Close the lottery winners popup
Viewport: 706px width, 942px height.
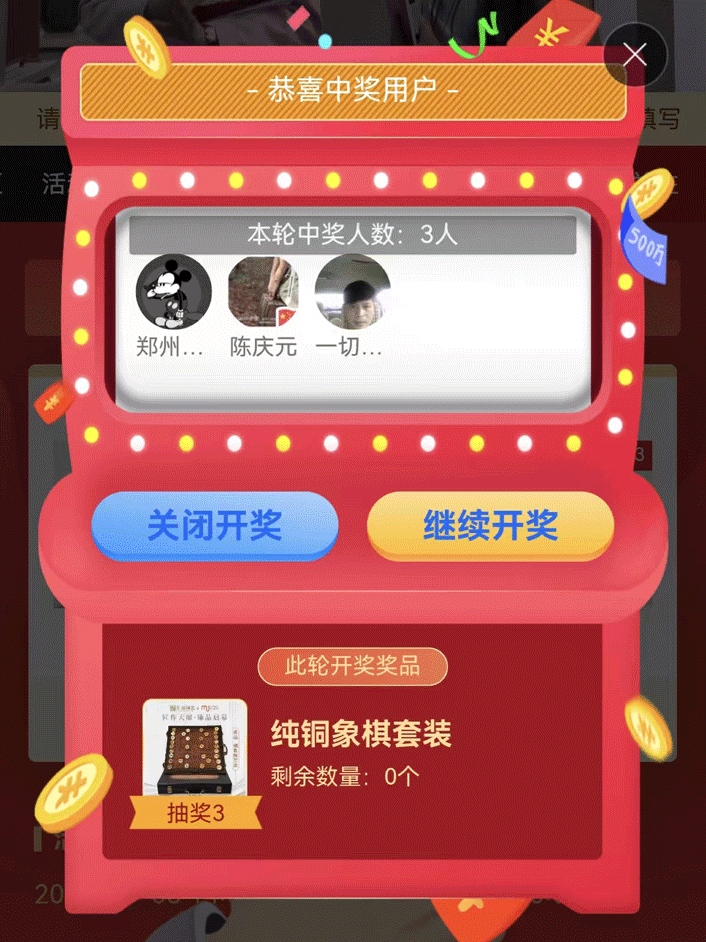pos(634,54)
